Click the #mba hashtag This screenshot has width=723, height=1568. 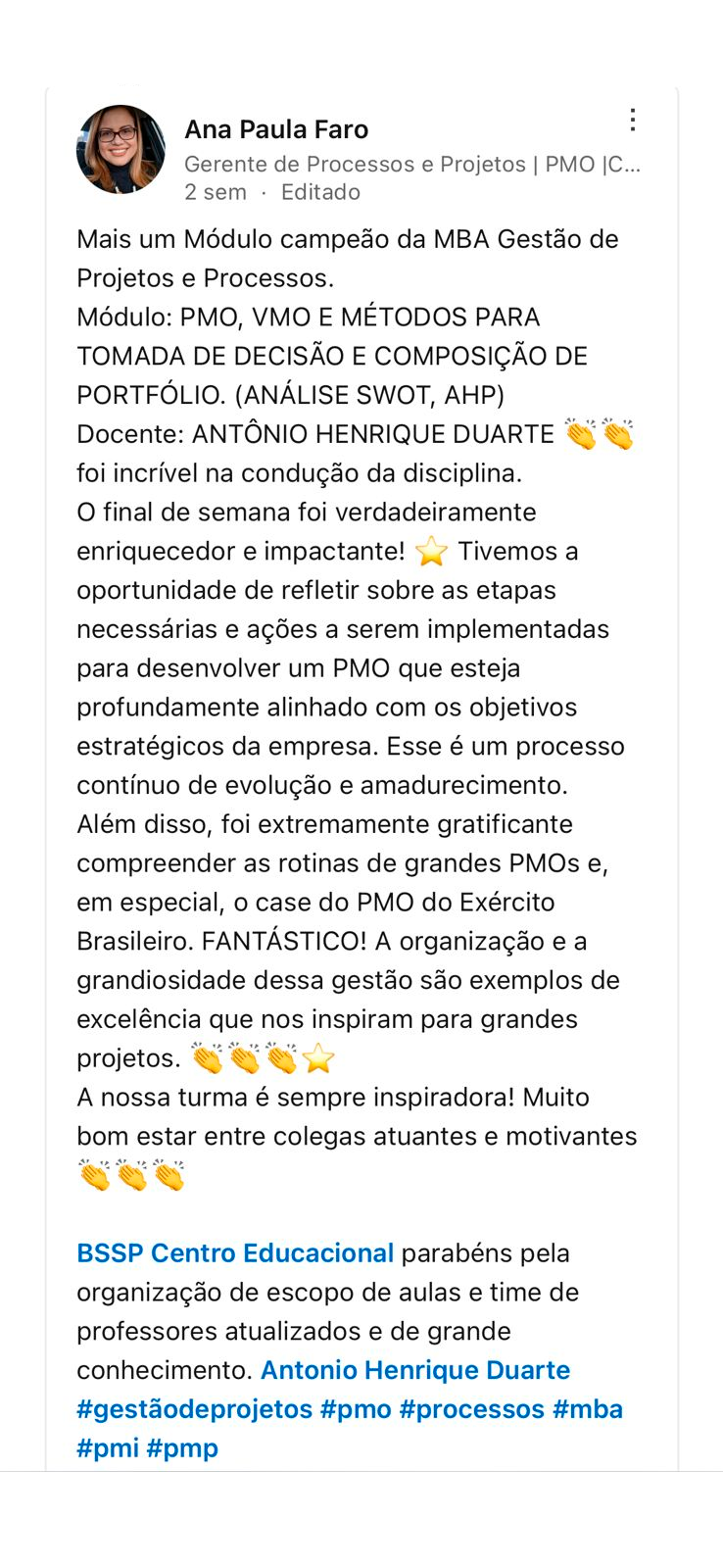click(591, 1408)
